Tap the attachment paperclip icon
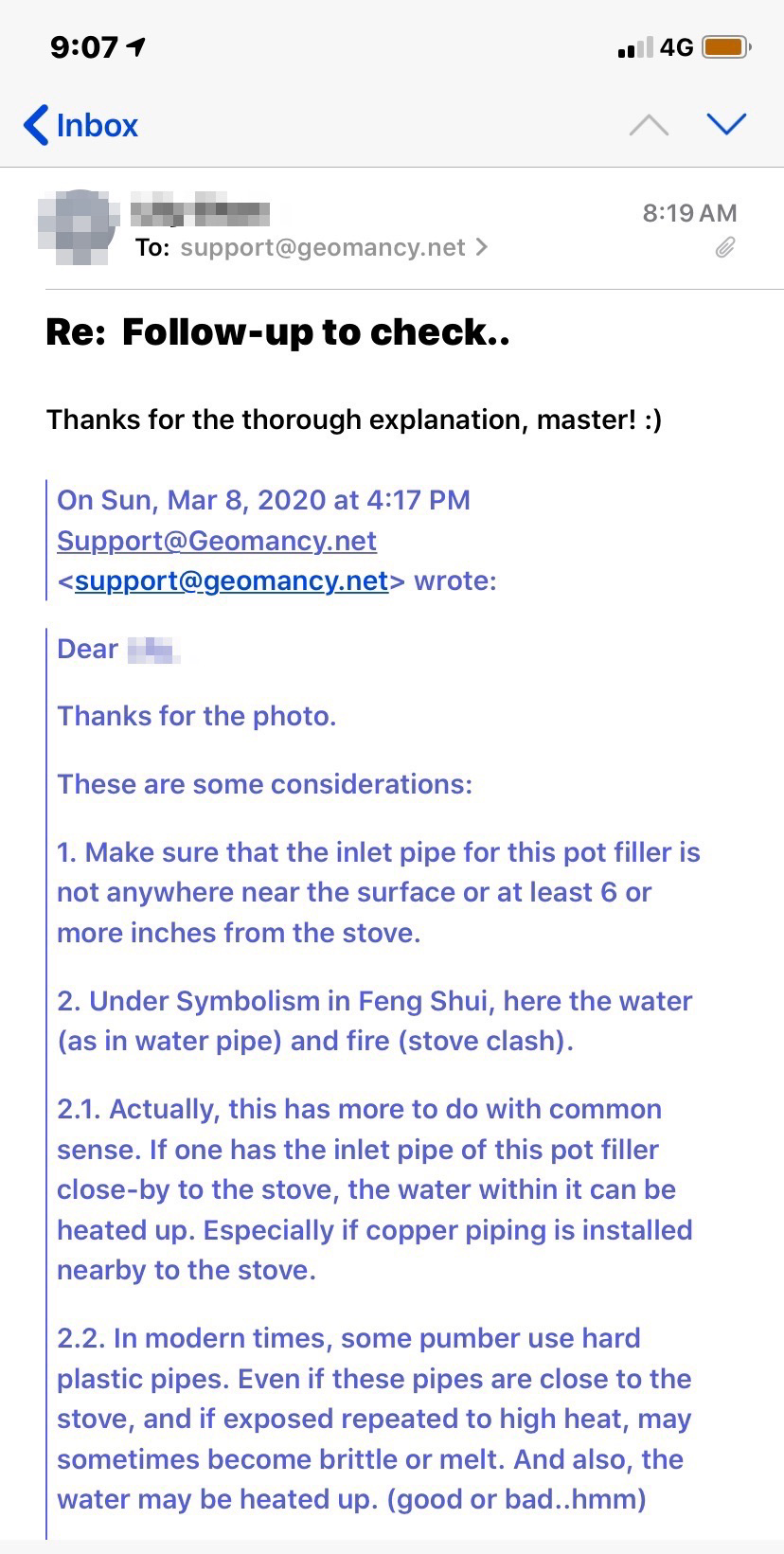This screenshot has width=784, height=1554. [724, 248]
